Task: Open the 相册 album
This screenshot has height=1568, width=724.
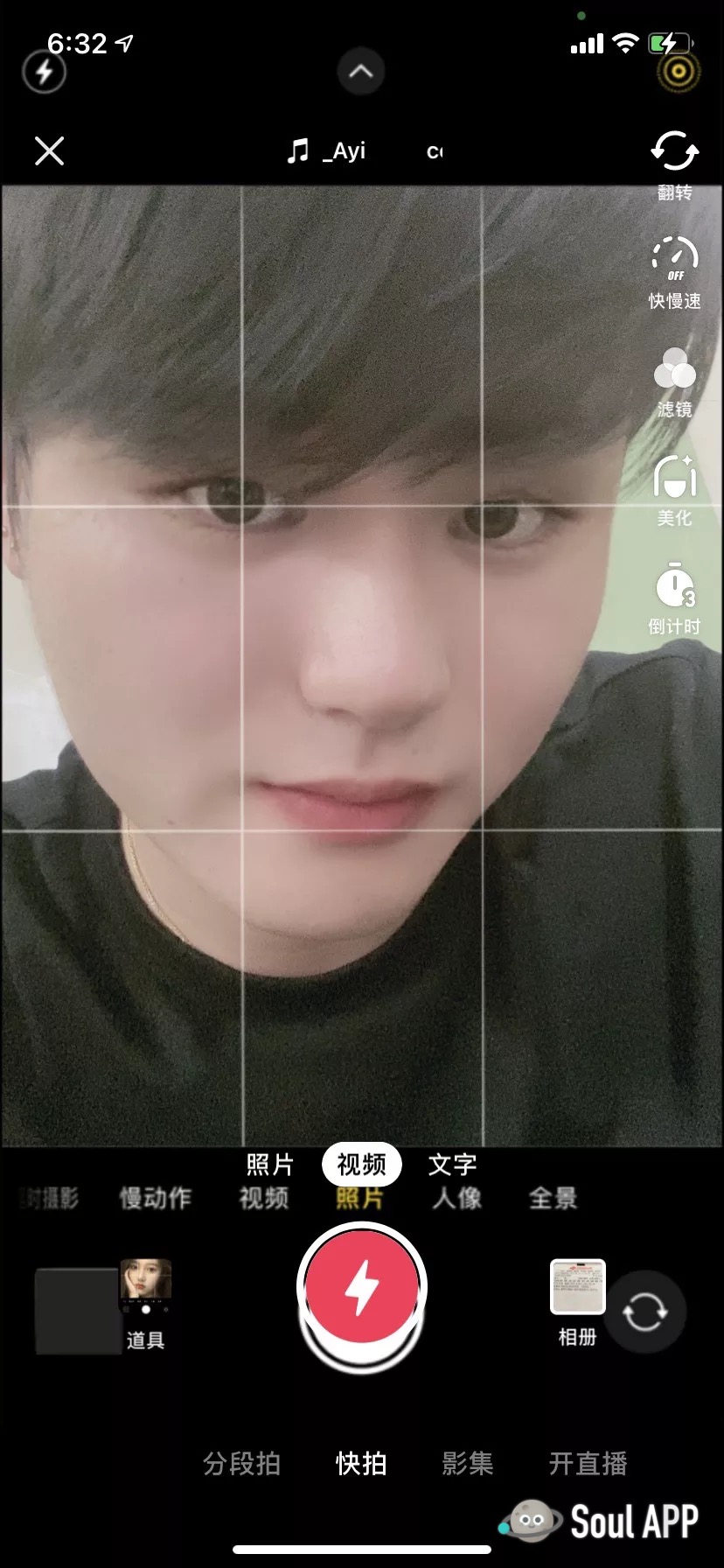Action: 577,1299
